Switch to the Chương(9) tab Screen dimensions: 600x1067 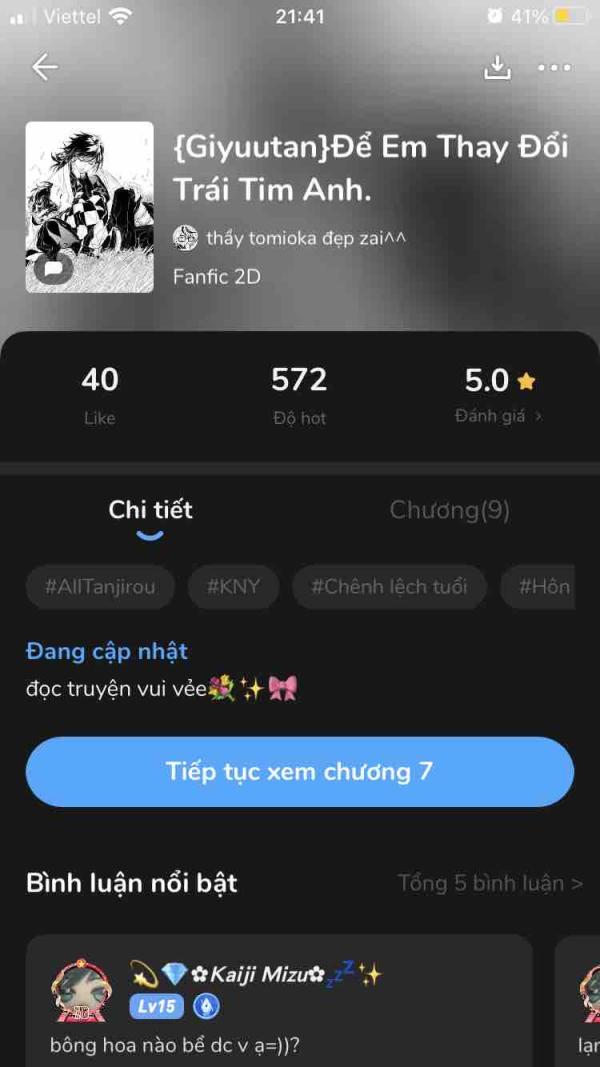point(449,510)
